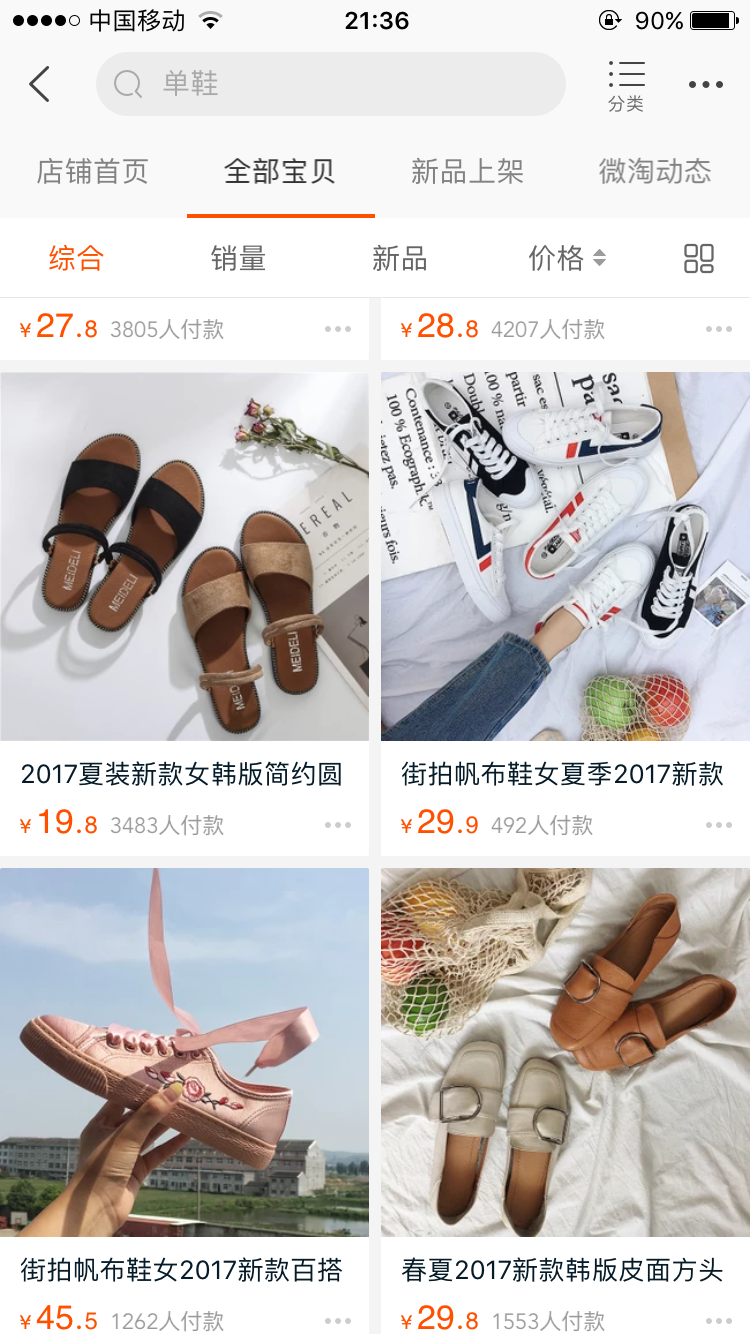Show 新品 sorted items
Screen dimensions: 750x1334
click(400, 259)
